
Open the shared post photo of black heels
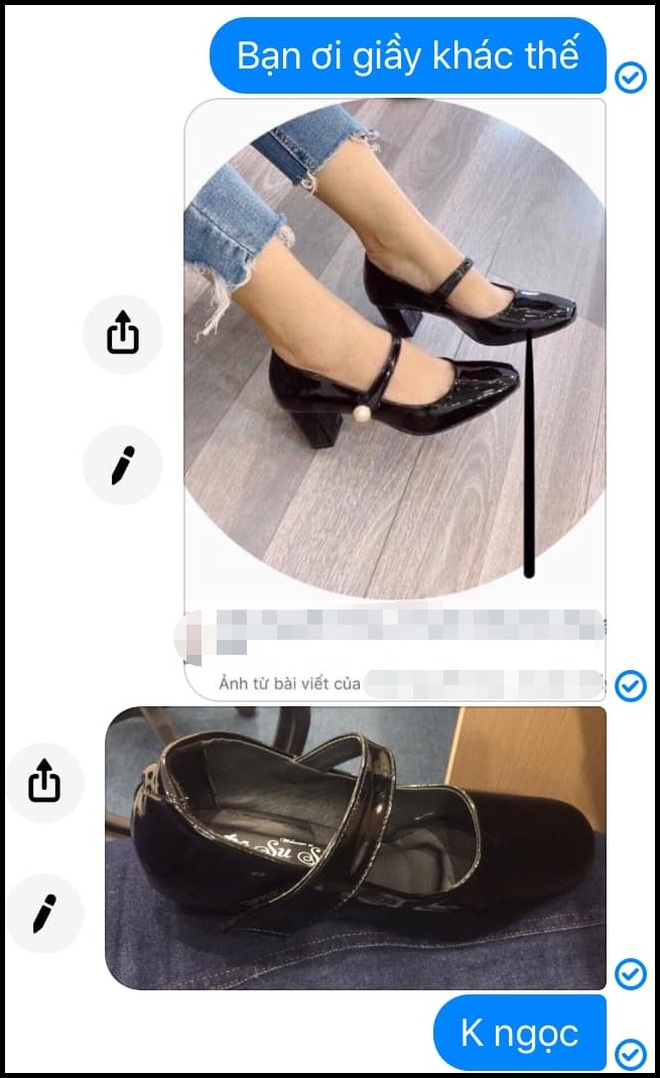pos(395,349)
